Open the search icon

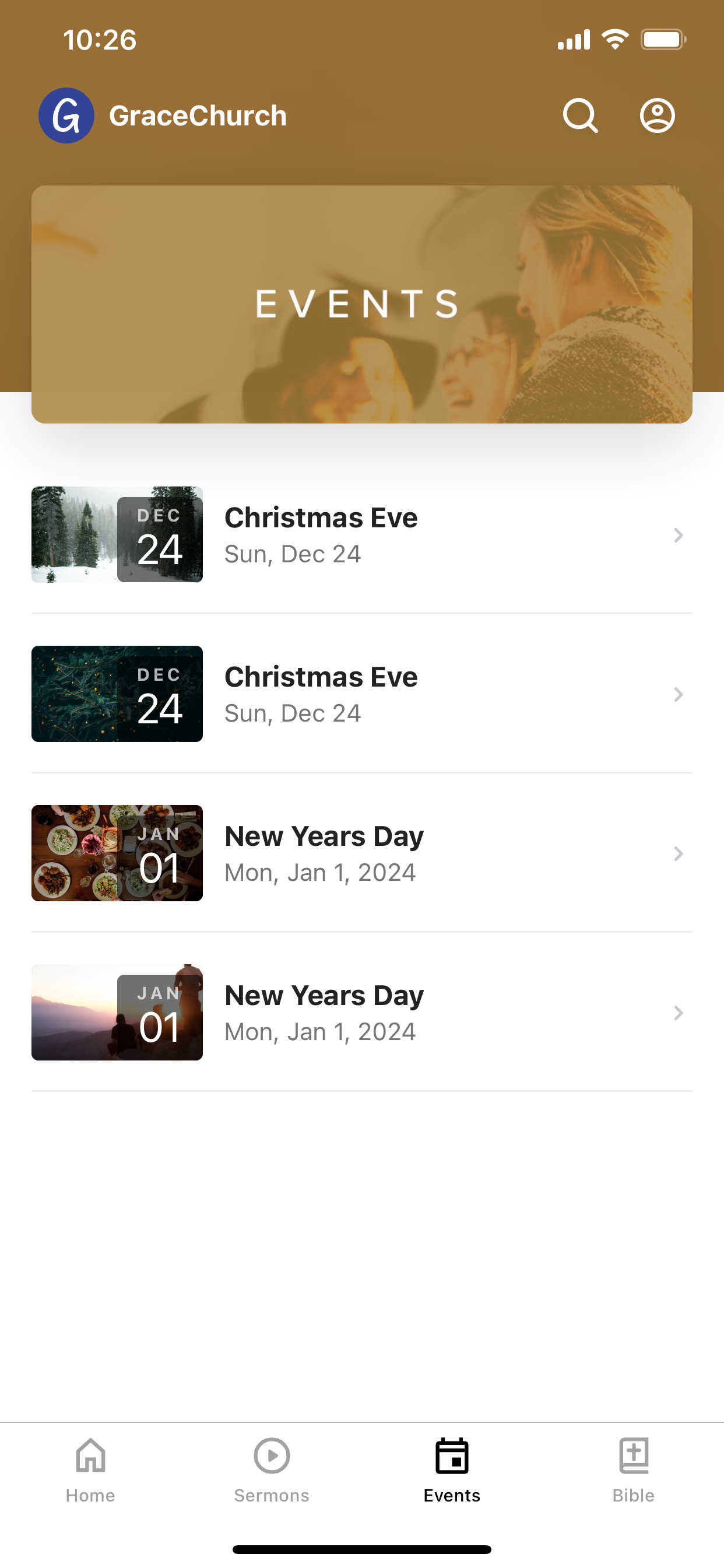tap(580, 116)
